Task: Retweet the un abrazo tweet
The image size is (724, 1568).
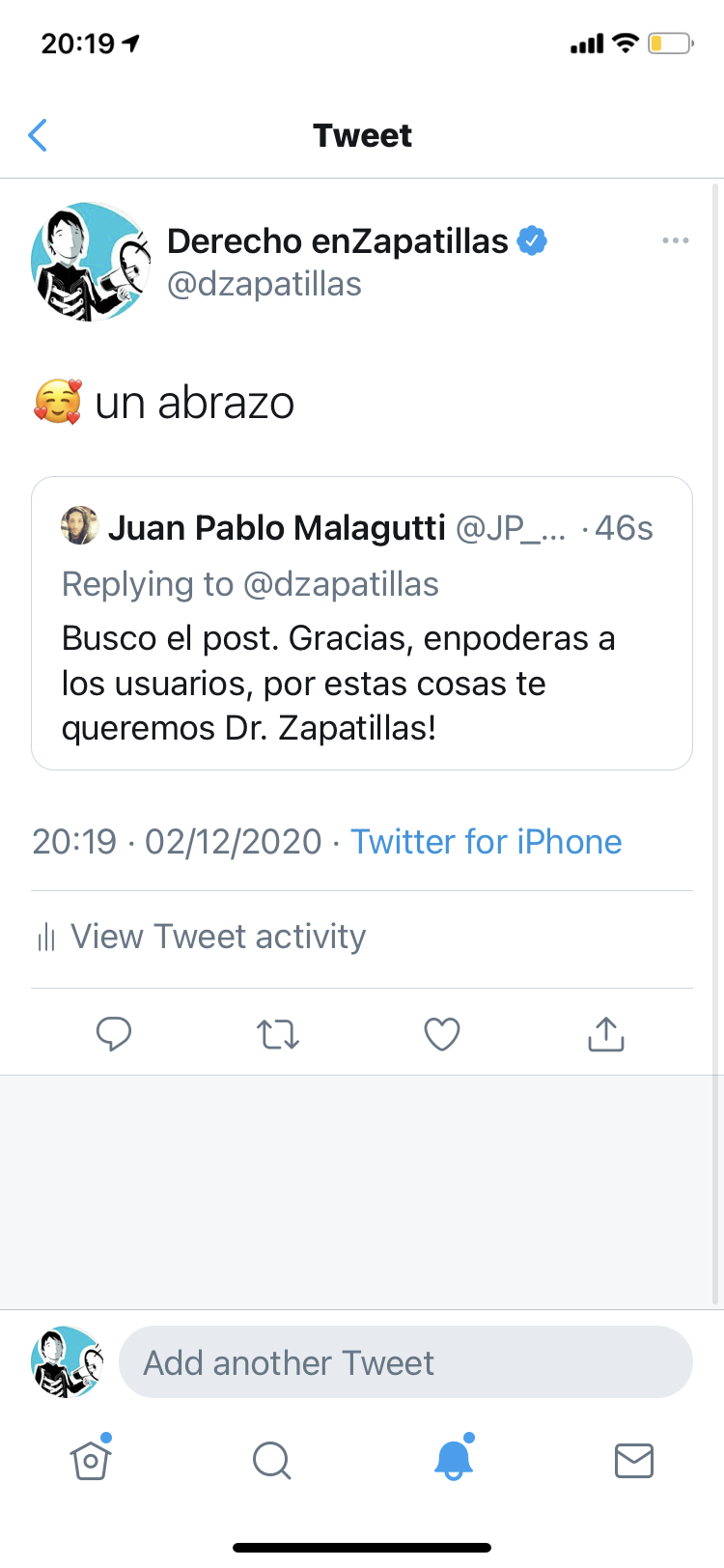Action: point(278,1034)
